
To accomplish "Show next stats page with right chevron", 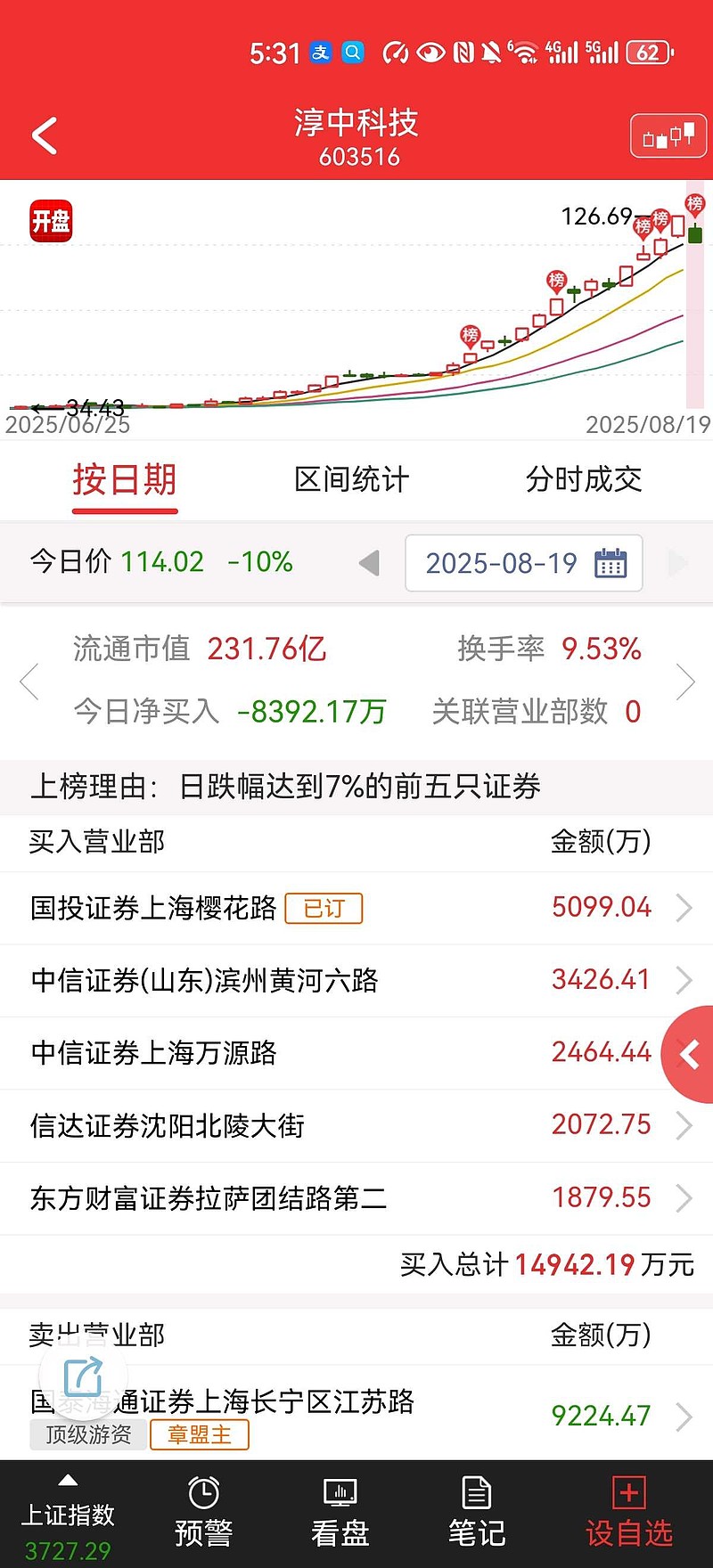I will point(685,682).
